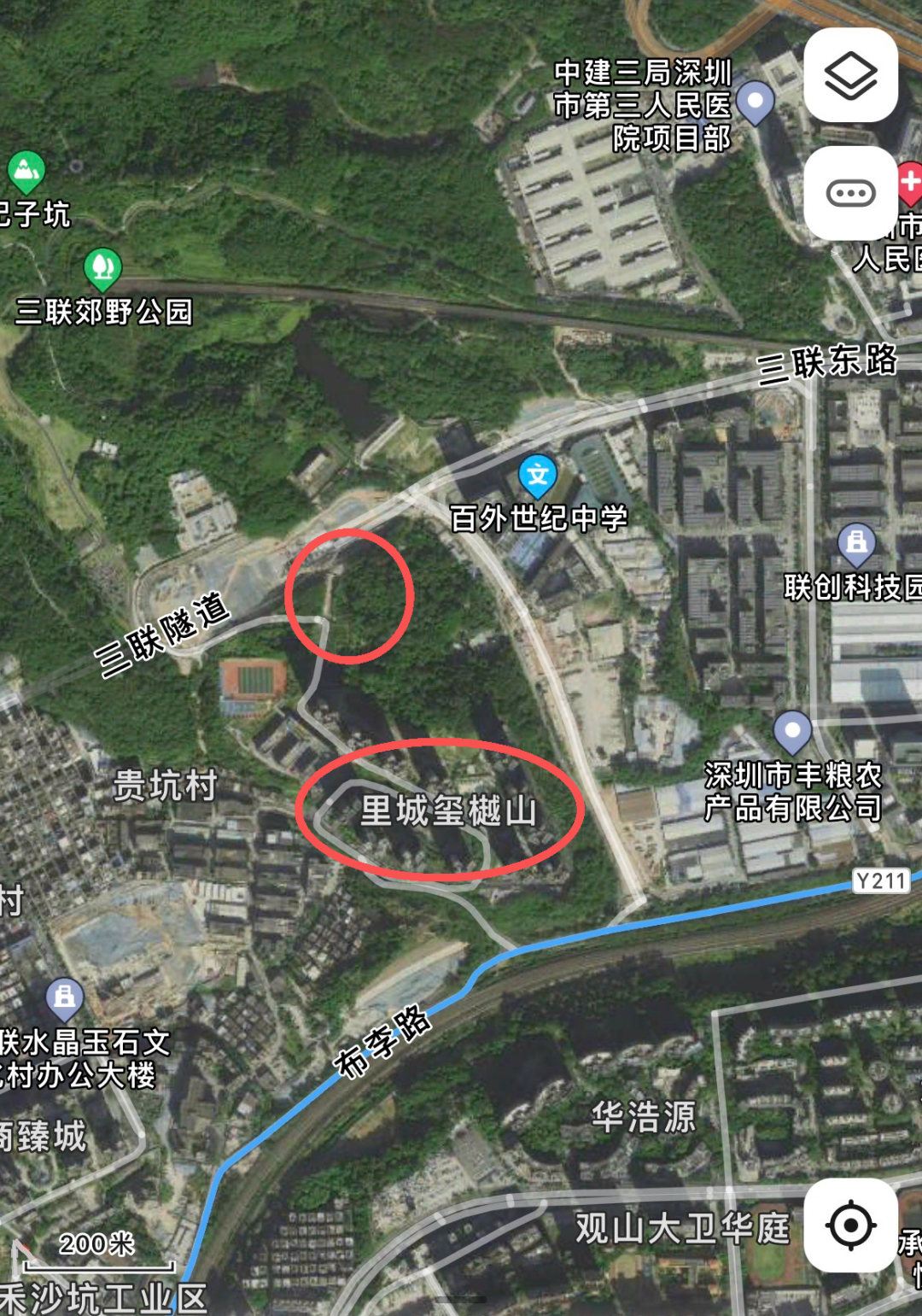Tap the red hospital marker
Image resolution: width=922 pixels, height=1316 pixels.
tap(910, 182)
